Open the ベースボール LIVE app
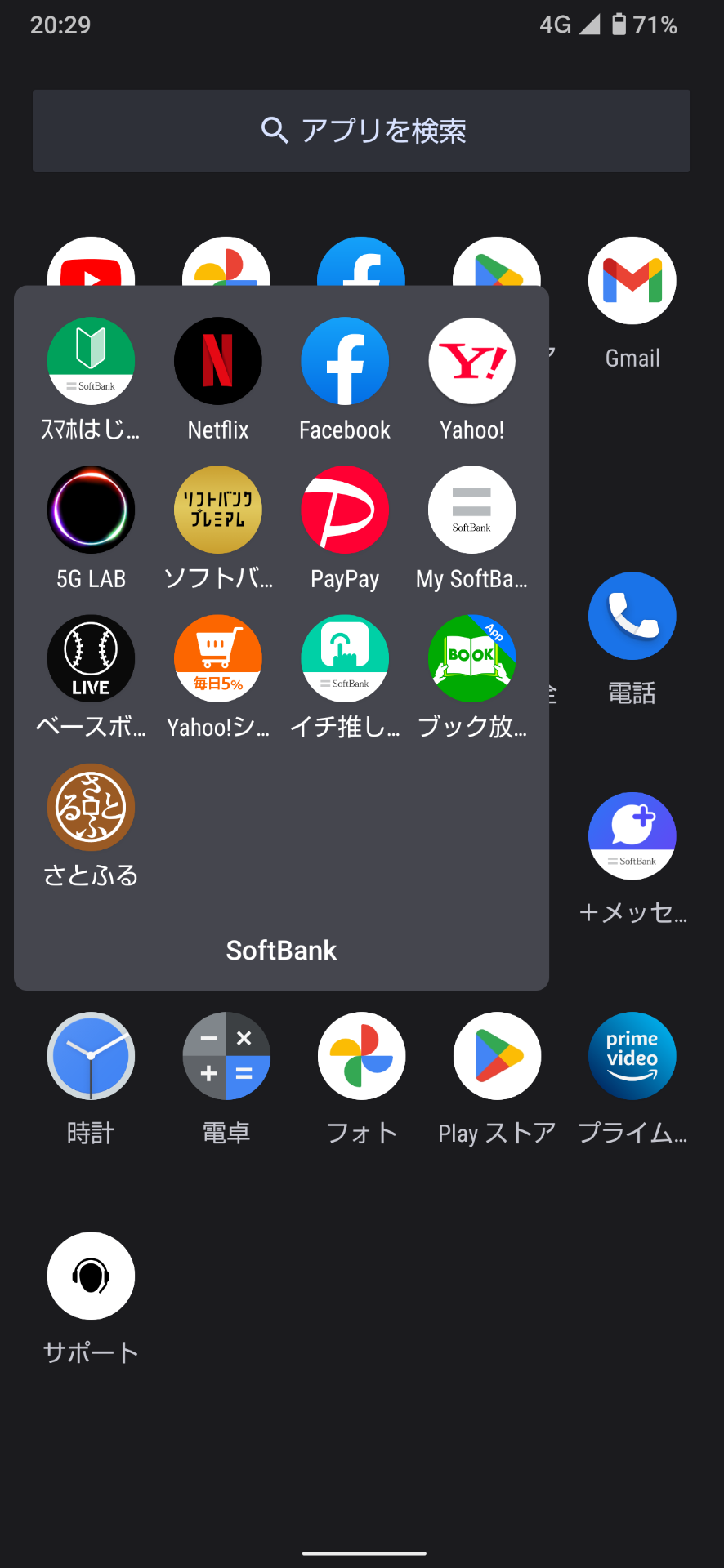 [91, 658]
